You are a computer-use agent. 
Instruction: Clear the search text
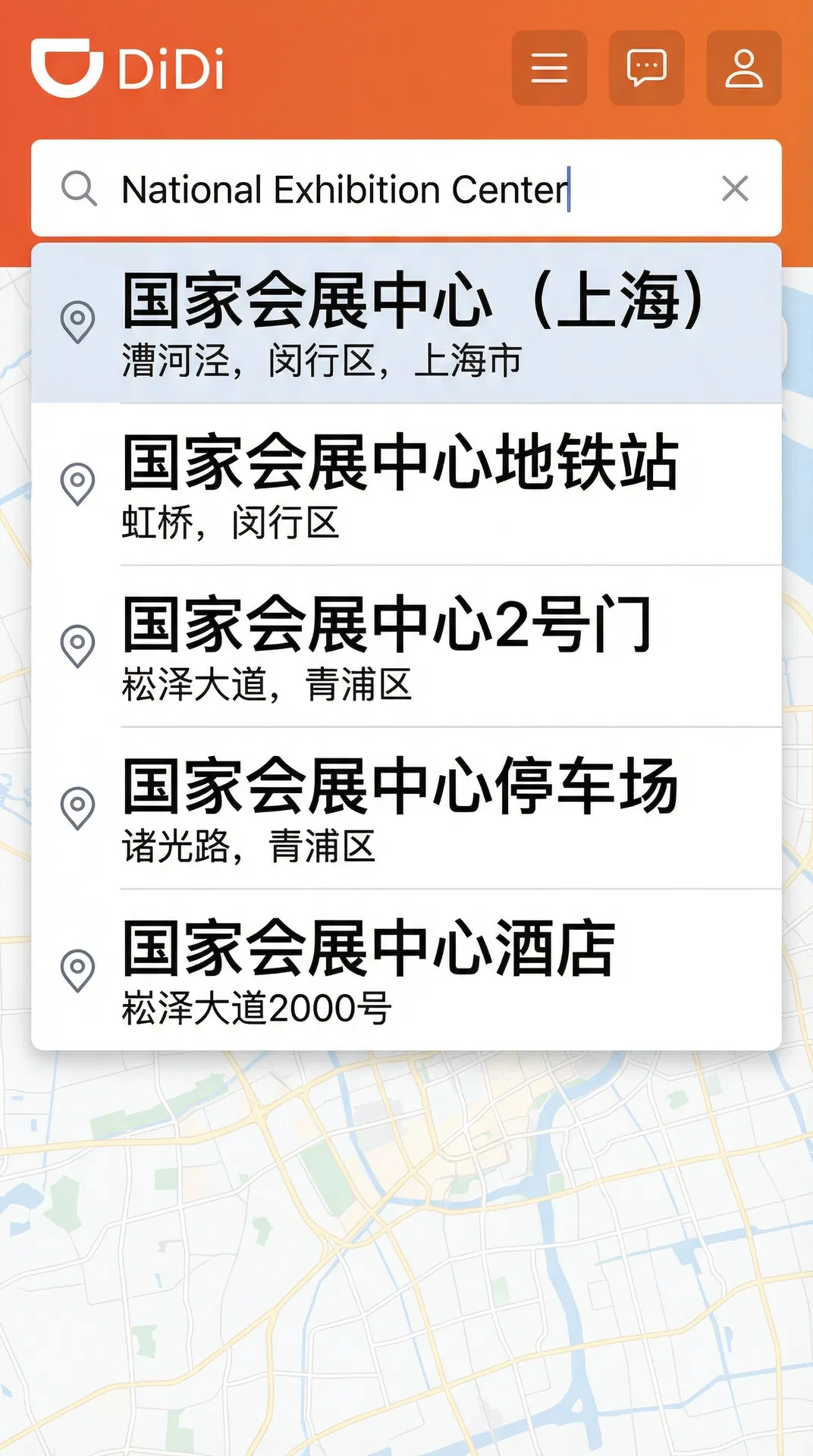click(x=735, y=189)
